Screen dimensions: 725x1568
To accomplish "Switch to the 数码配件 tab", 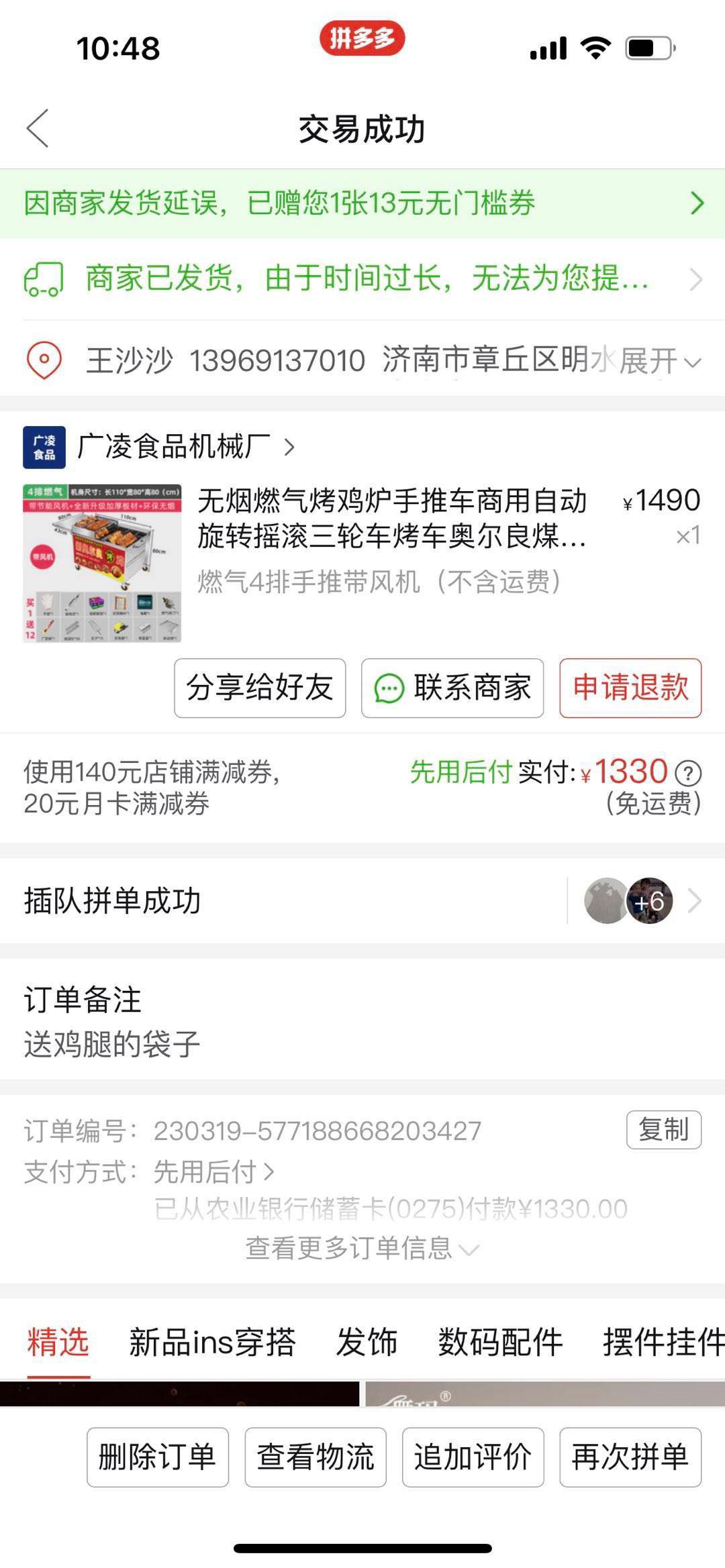I will tap(500, 1343).
